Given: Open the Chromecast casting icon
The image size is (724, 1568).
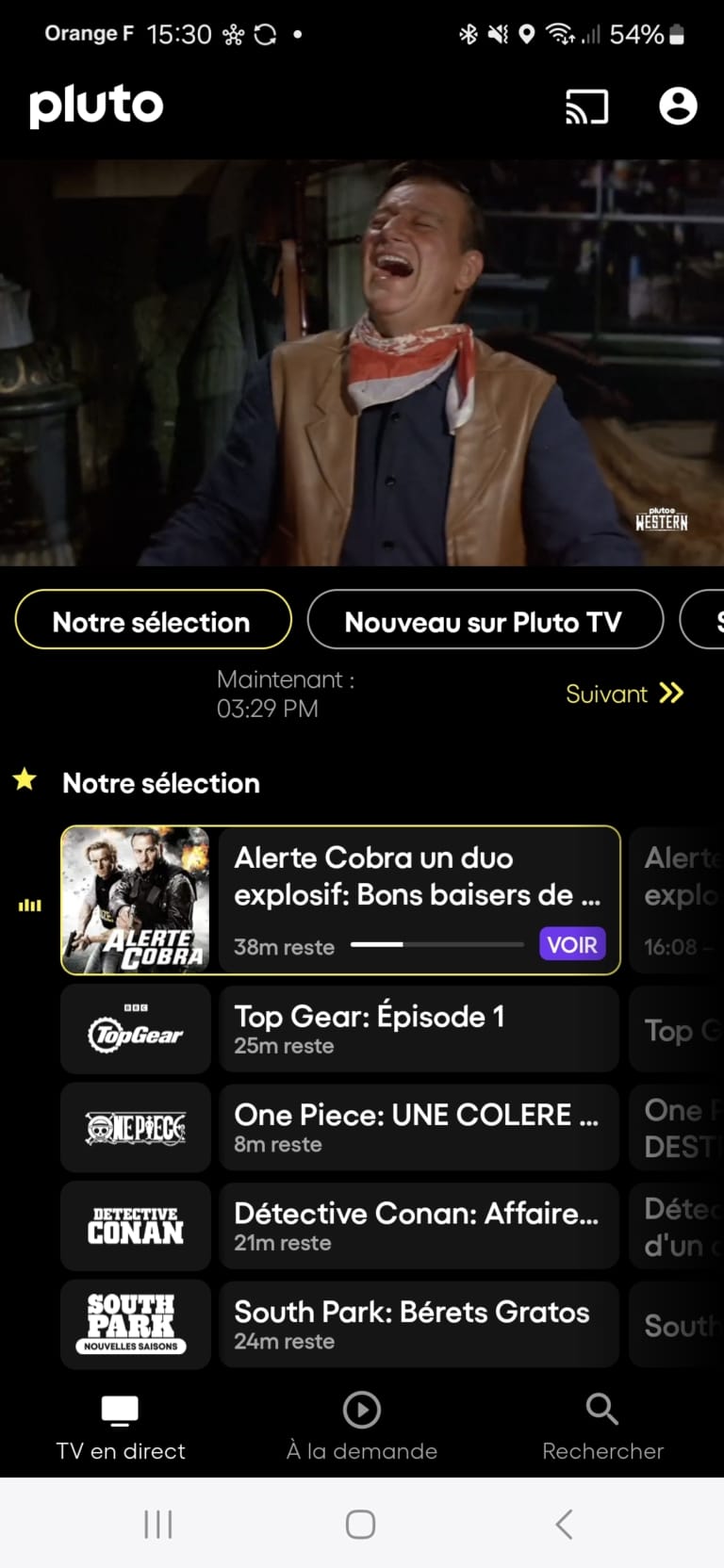Looking at the screenshot, I should coord(585,106).
